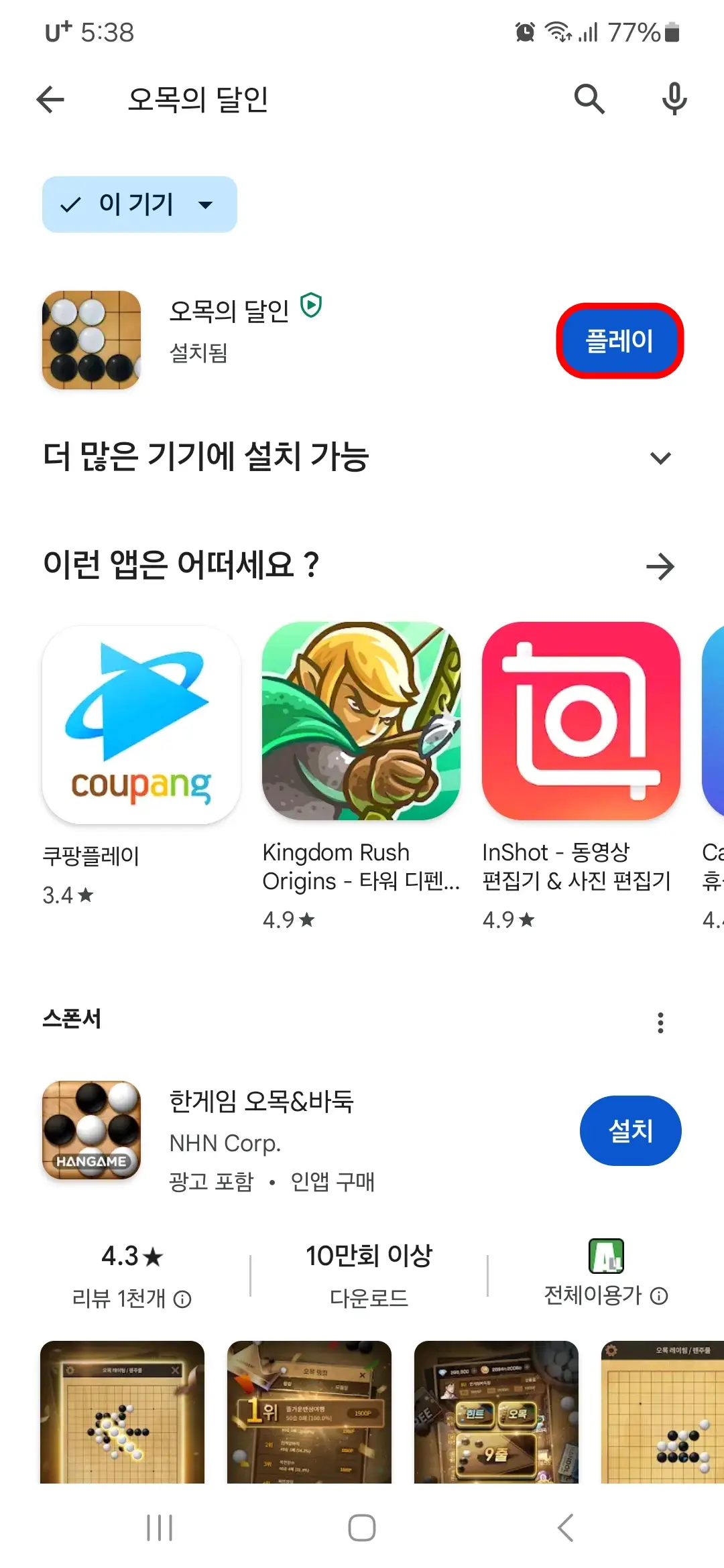This screenshot has height=1568, width=724.
Task: Open the 이 기기 device filter dropdown
Action: pos(139,205)
